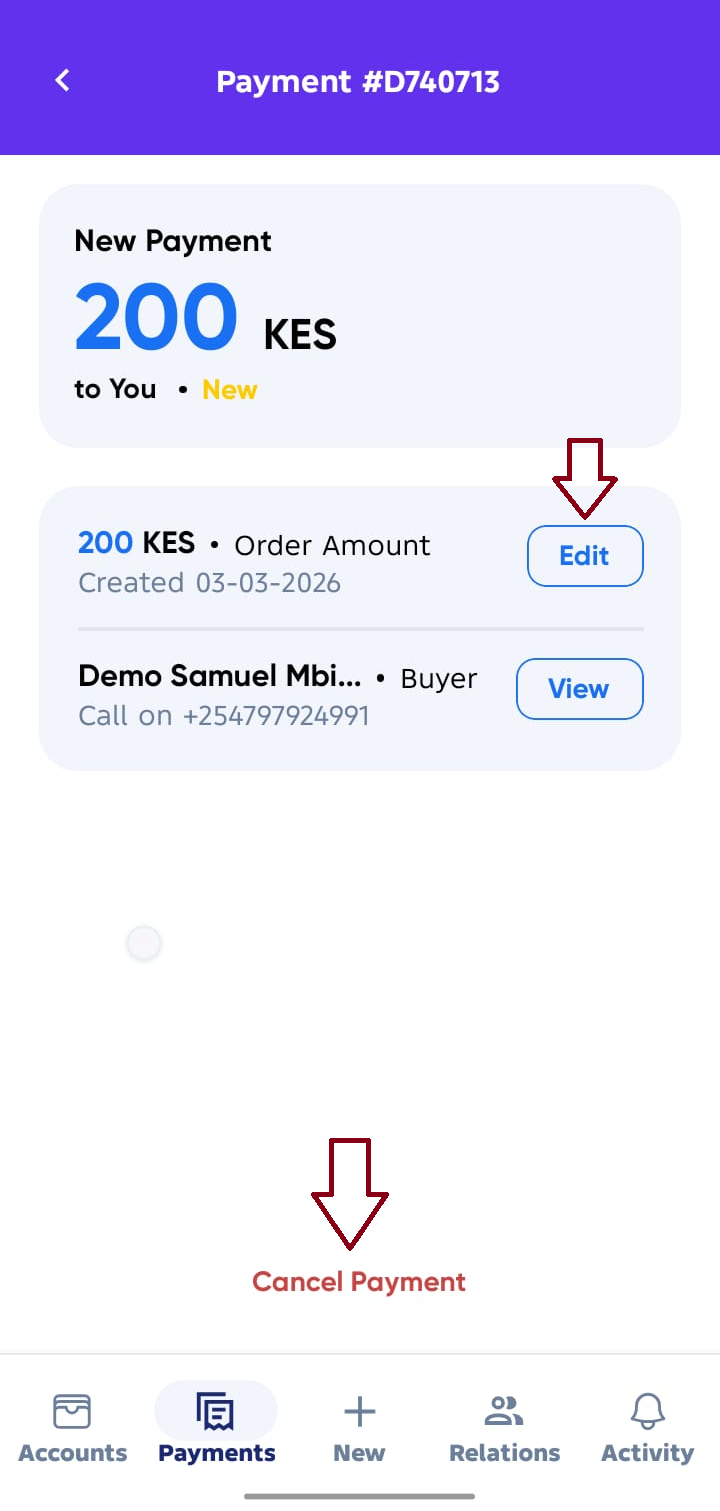Open the contacts icon next to Relations label
Viewport: 720px width, 1511px height.
point(503,1410)
